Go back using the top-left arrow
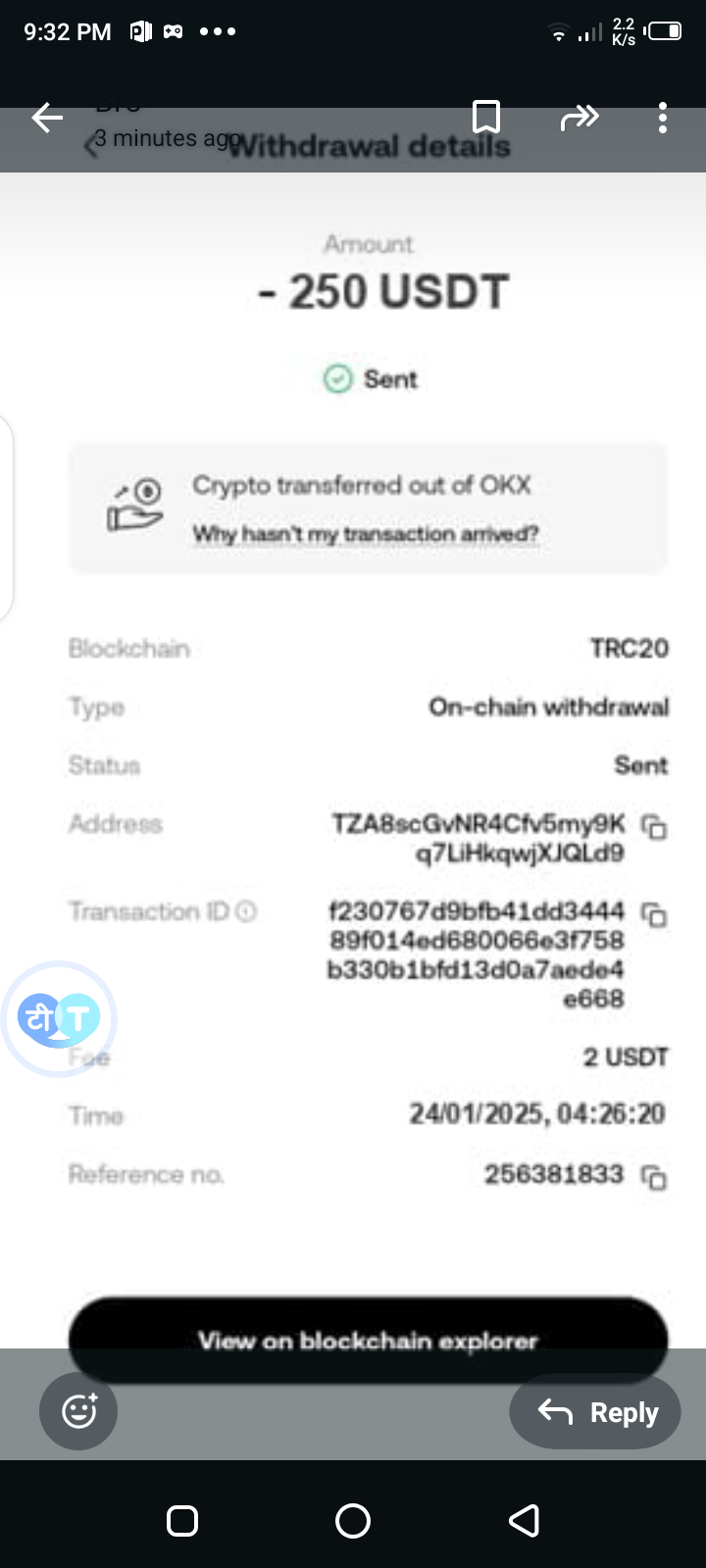This screenshot has height=1568, width=706. tap(47, 119)
